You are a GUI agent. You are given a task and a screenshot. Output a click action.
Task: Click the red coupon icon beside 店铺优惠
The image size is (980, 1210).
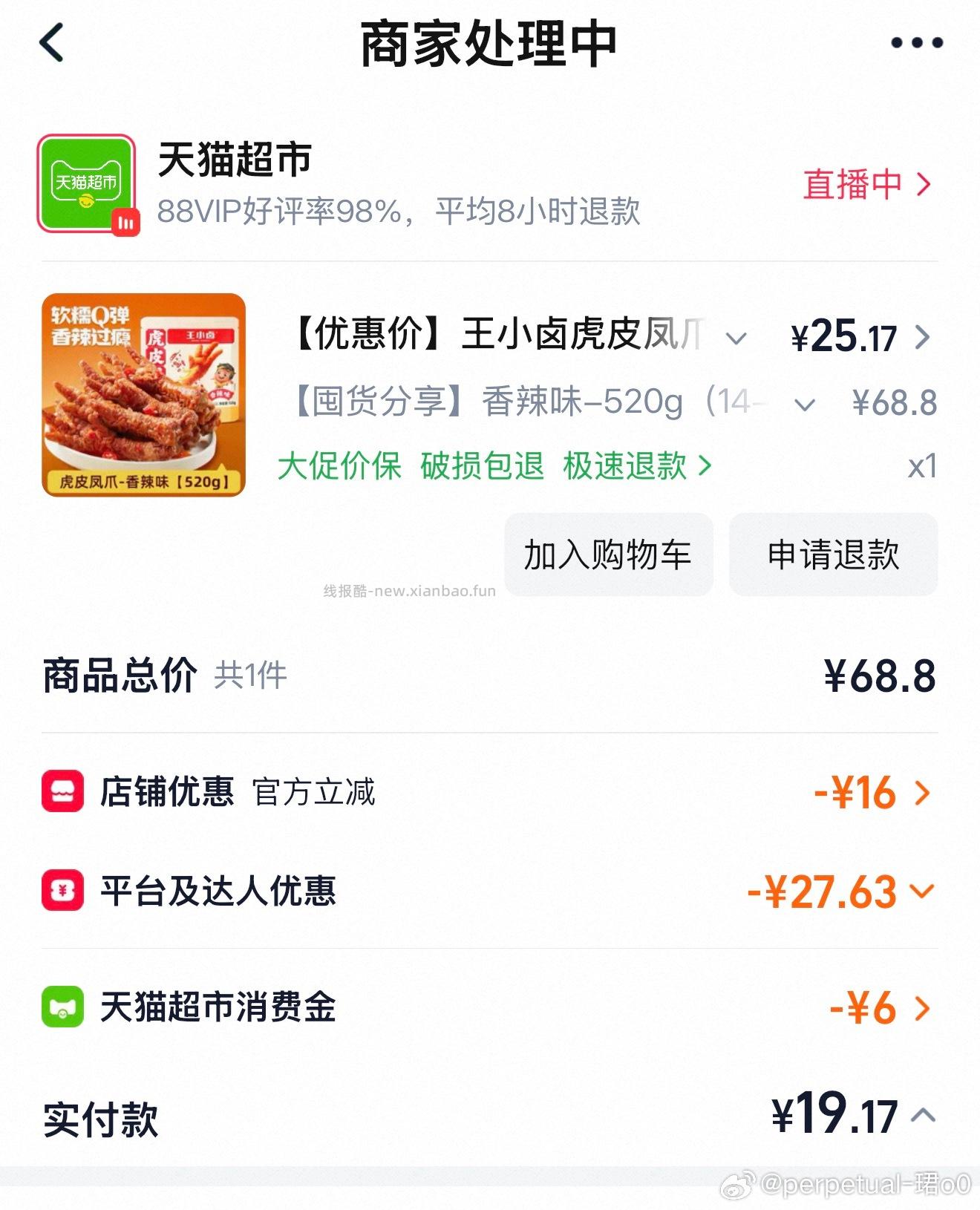[x=62, y=793]
